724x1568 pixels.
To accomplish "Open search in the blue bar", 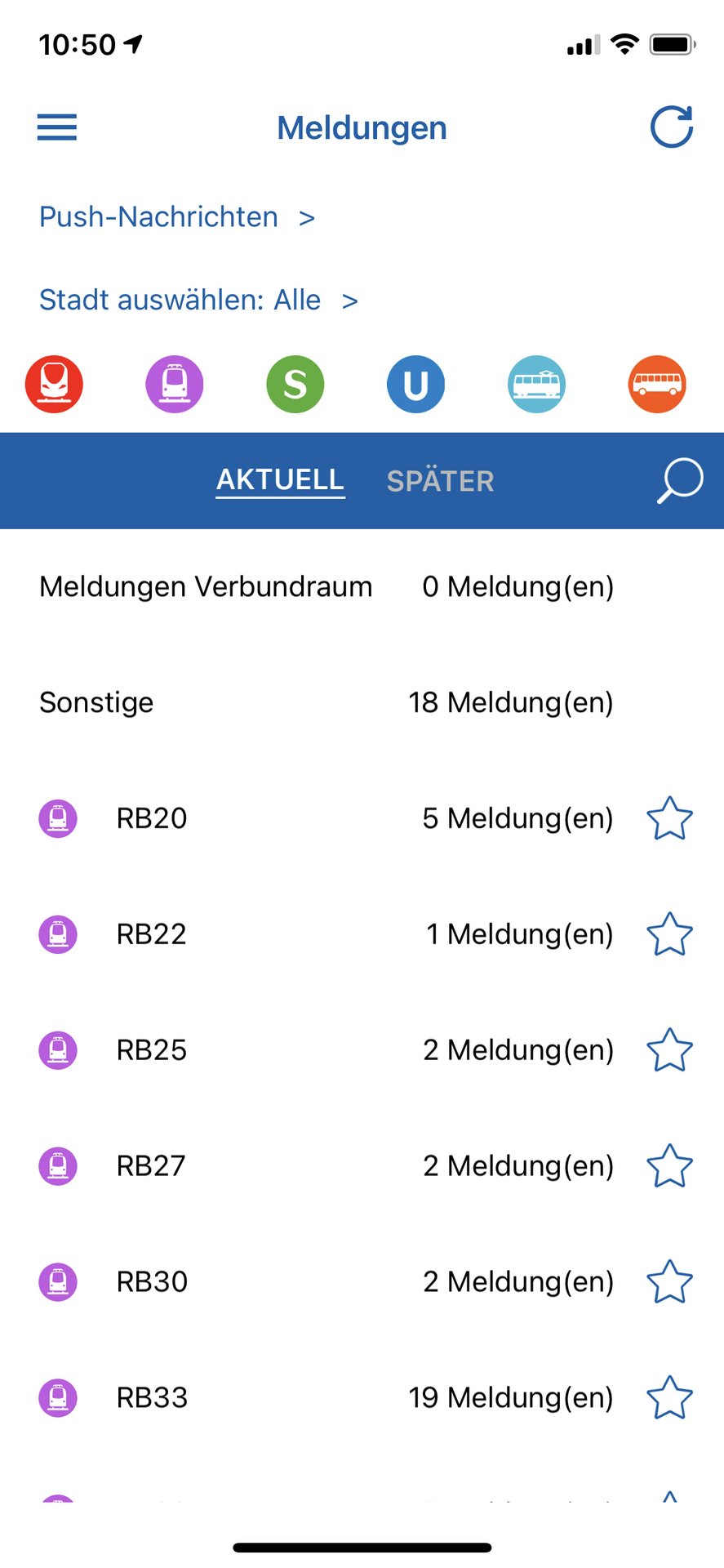I will tap(680, 480).
